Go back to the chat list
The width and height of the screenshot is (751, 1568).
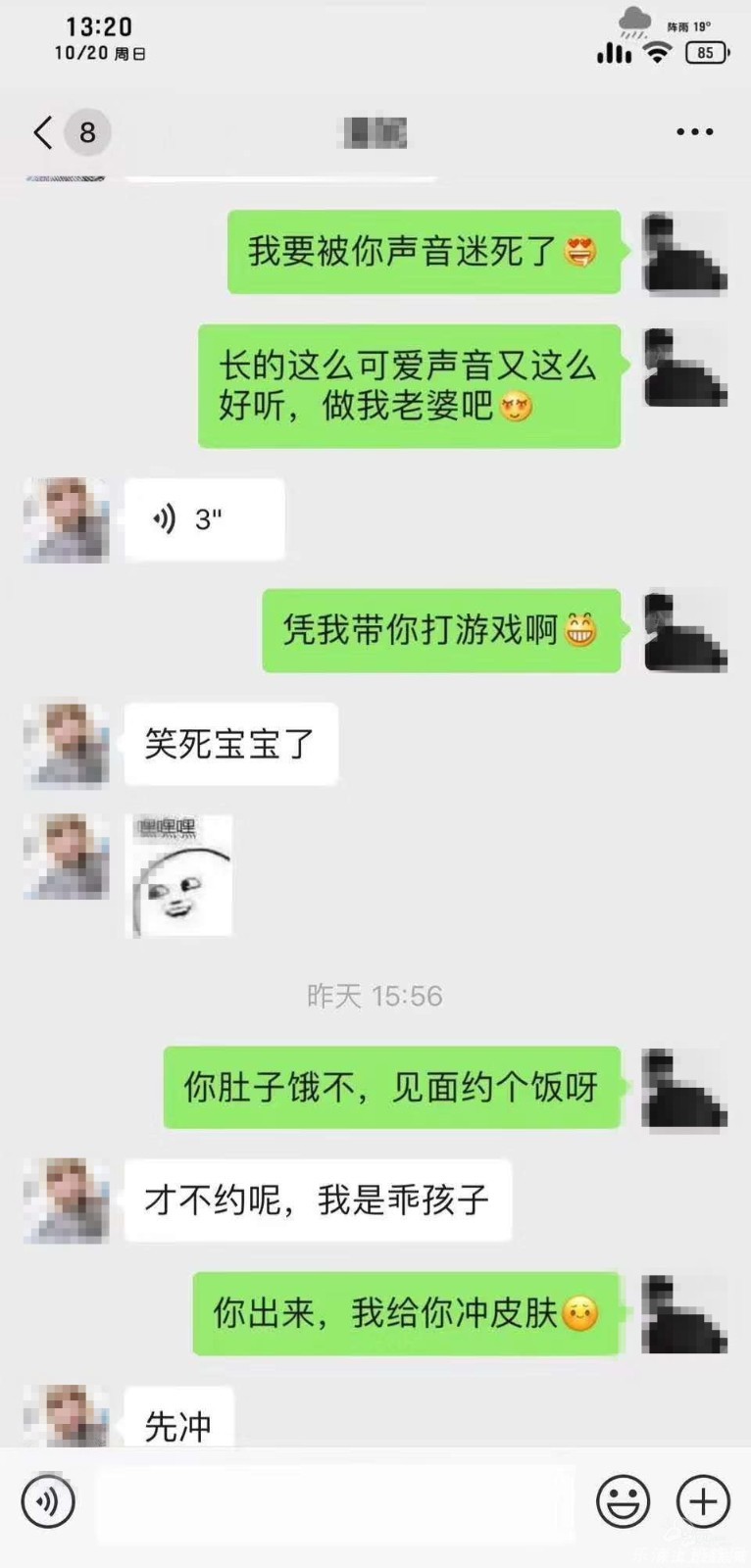[43, 132]
